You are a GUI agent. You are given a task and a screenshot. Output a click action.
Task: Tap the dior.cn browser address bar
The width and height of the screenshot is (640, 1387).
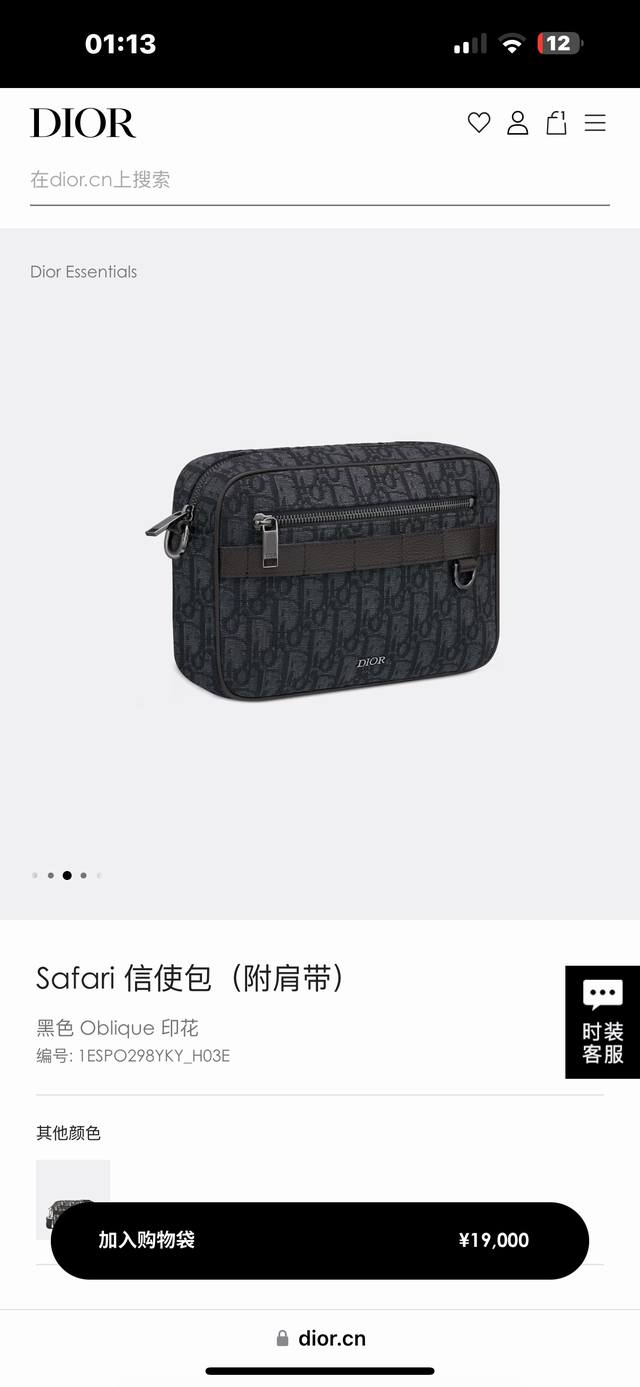(321, 1338)
